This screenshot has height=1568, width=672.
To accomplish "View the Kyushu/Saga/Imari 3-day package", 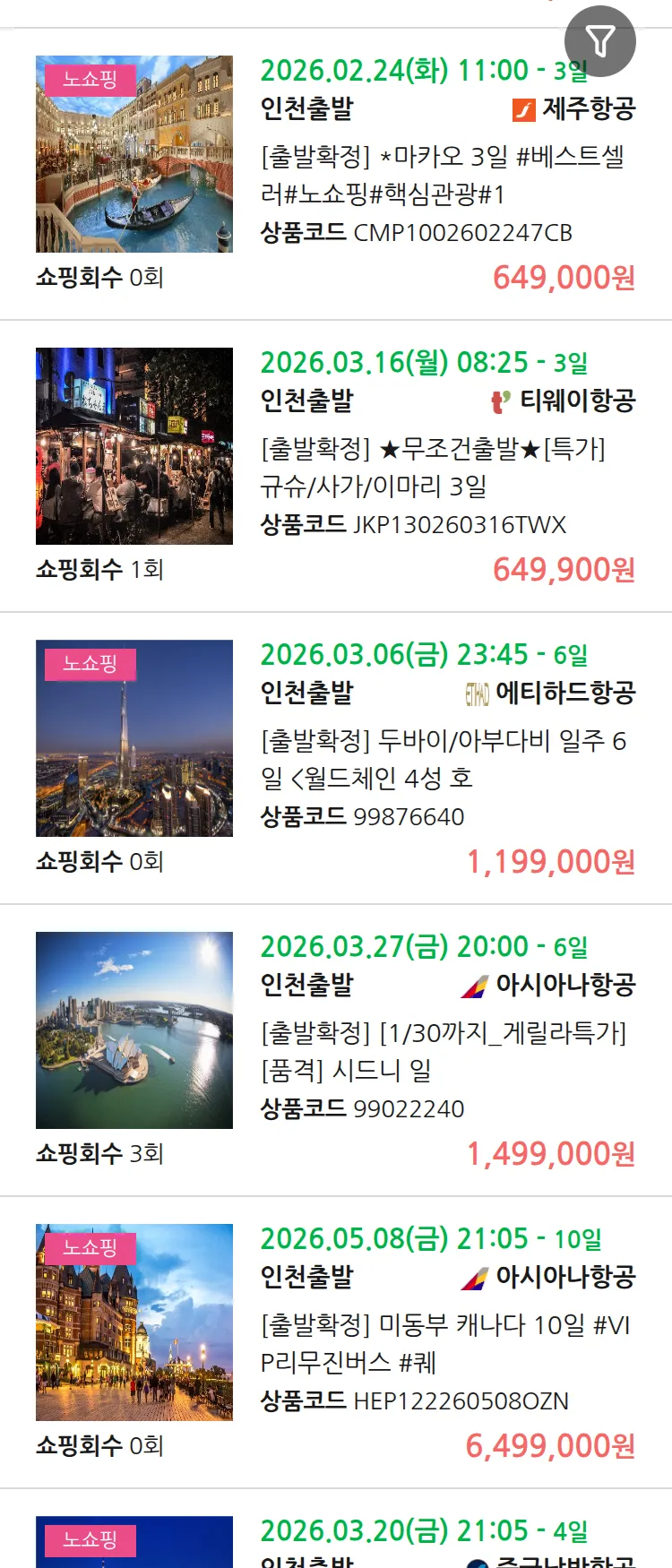I will pyautogui.click(x=445, y=467).
